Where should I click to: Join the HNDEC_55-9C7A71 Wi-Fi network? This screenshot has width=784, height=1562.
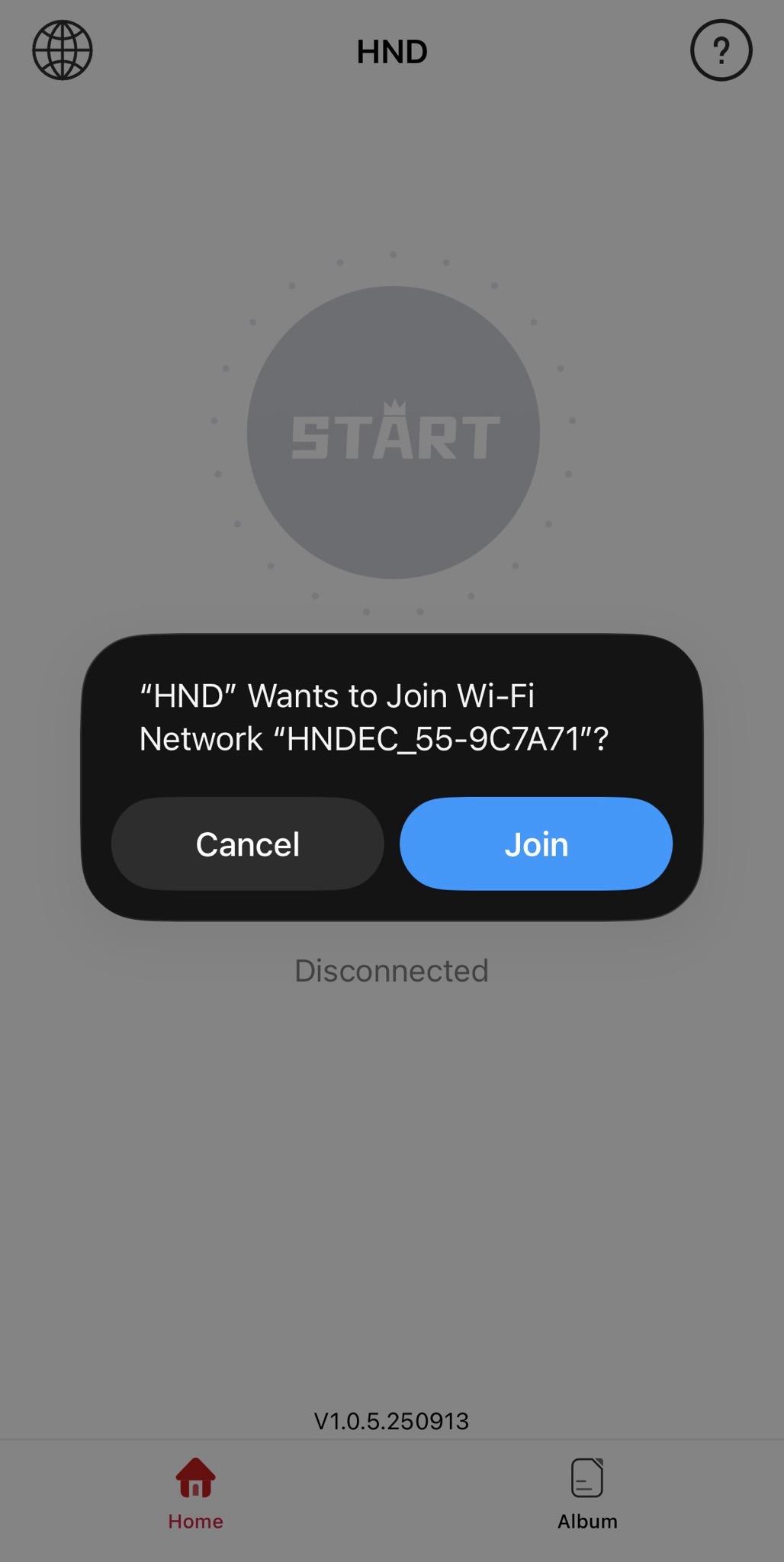click(x=535, y=844)
